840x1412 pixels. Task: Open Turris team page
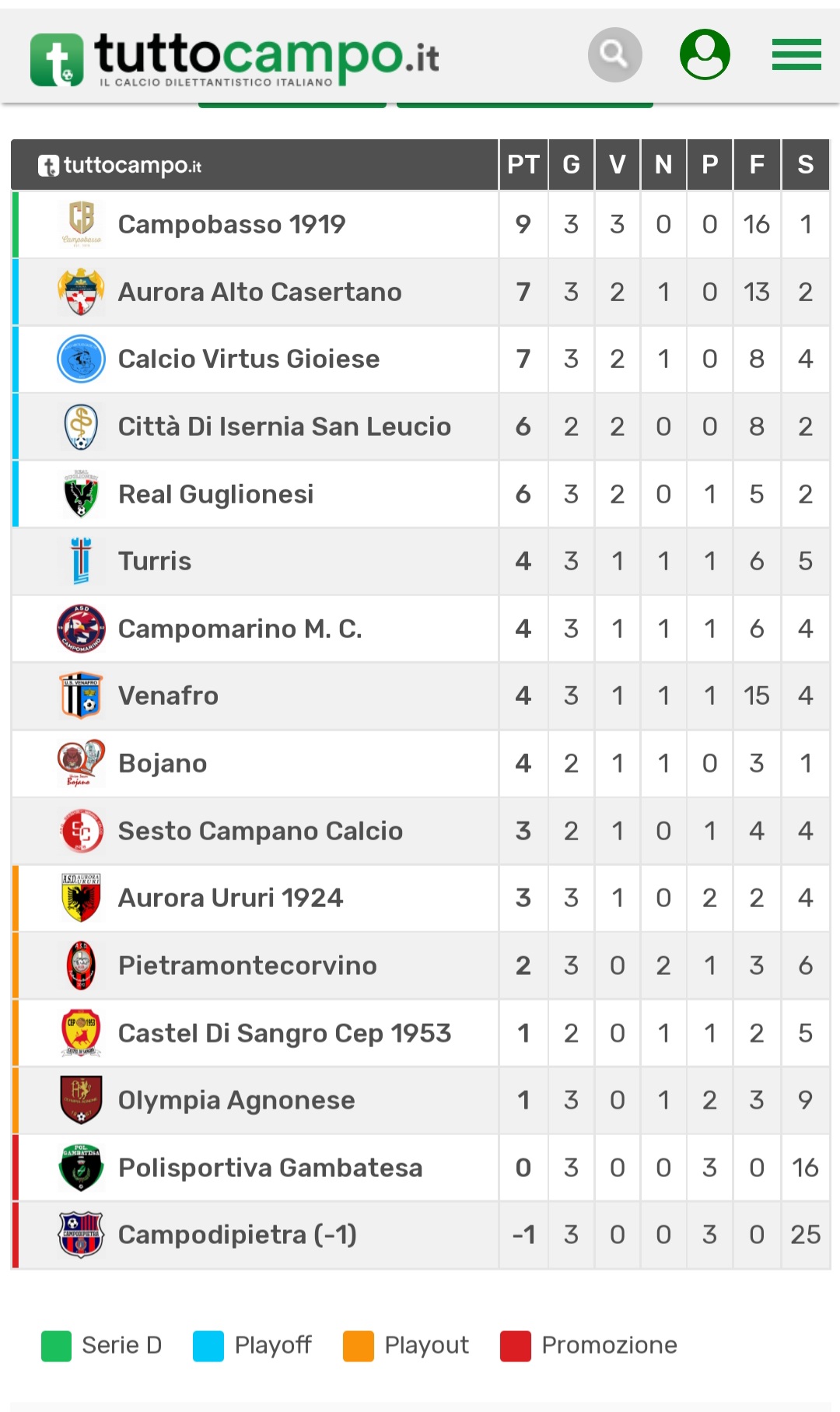click(x=155, y=562)
